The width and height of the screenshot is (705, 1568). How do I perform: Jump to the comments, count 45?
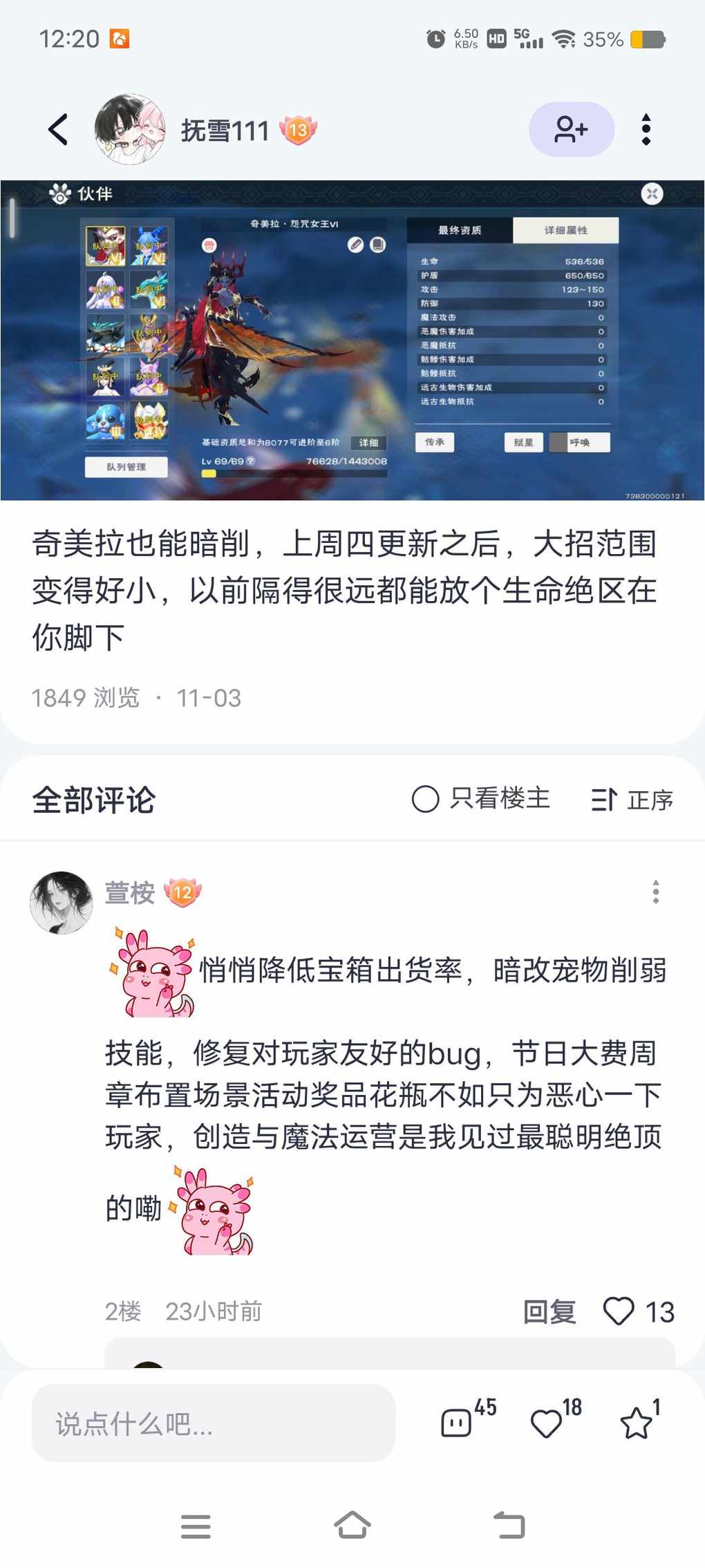coord(457,1423)
